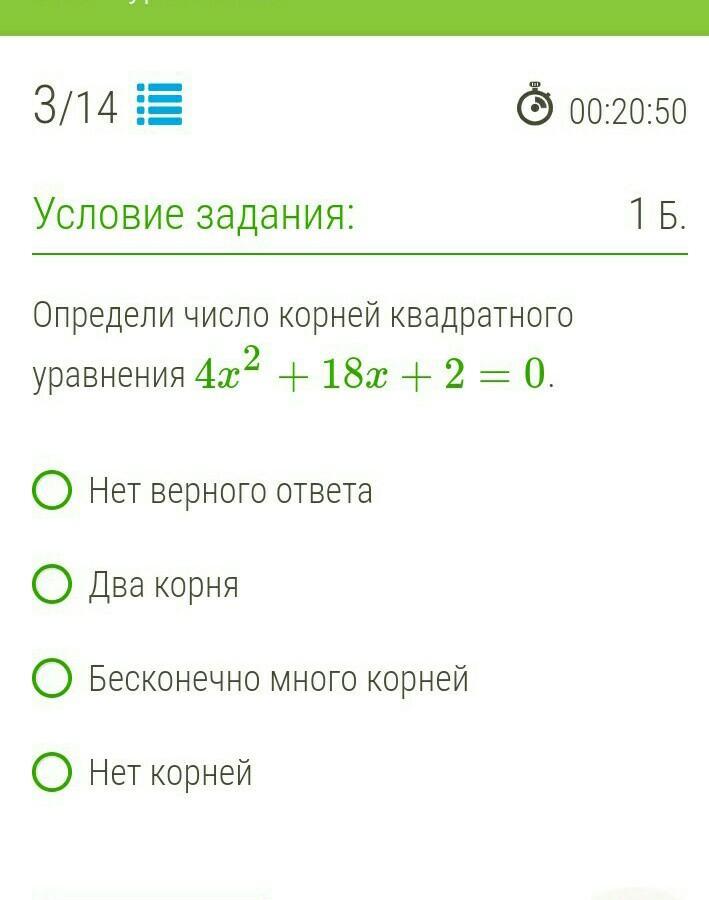Viewport: 709px width, 900px height.
Task: Mark 'Бесконечно много корней' as the answer
Action: [x=52, y=679]
